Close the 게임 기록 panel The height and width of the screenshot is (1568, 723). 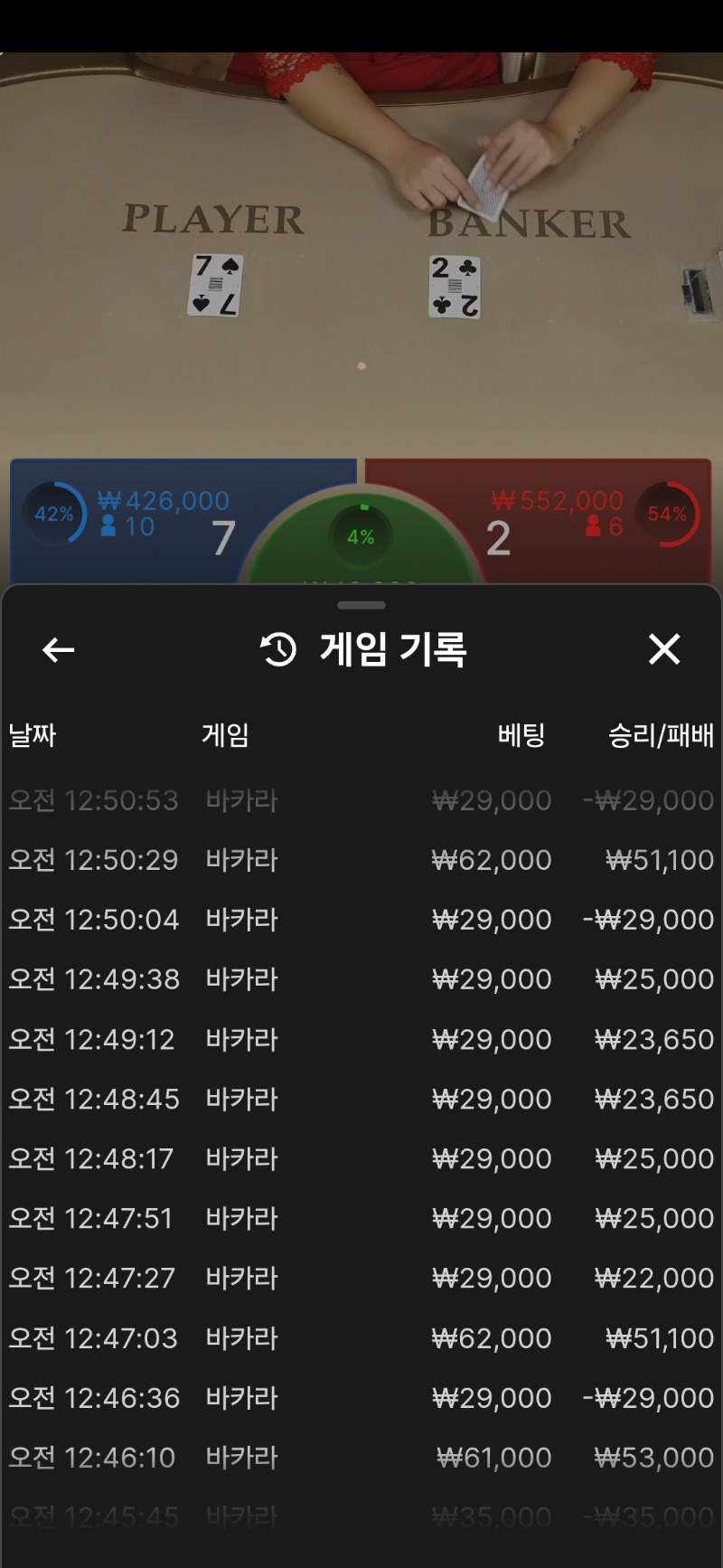click(x=663, y=649)
